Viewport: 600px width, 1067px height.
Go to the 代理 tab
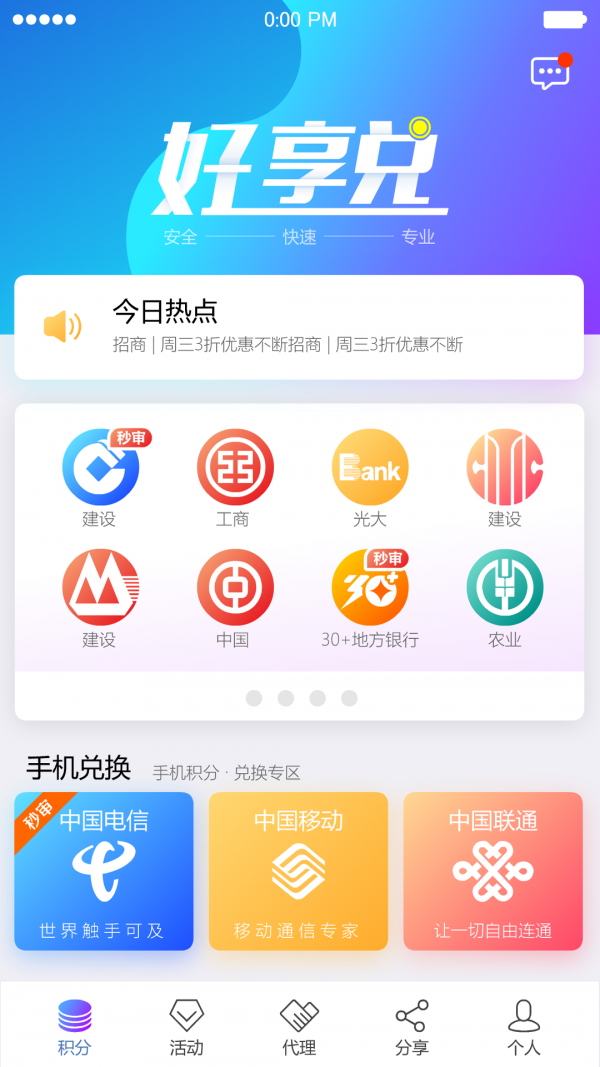pyautogui.click(x=299, y=1027)
